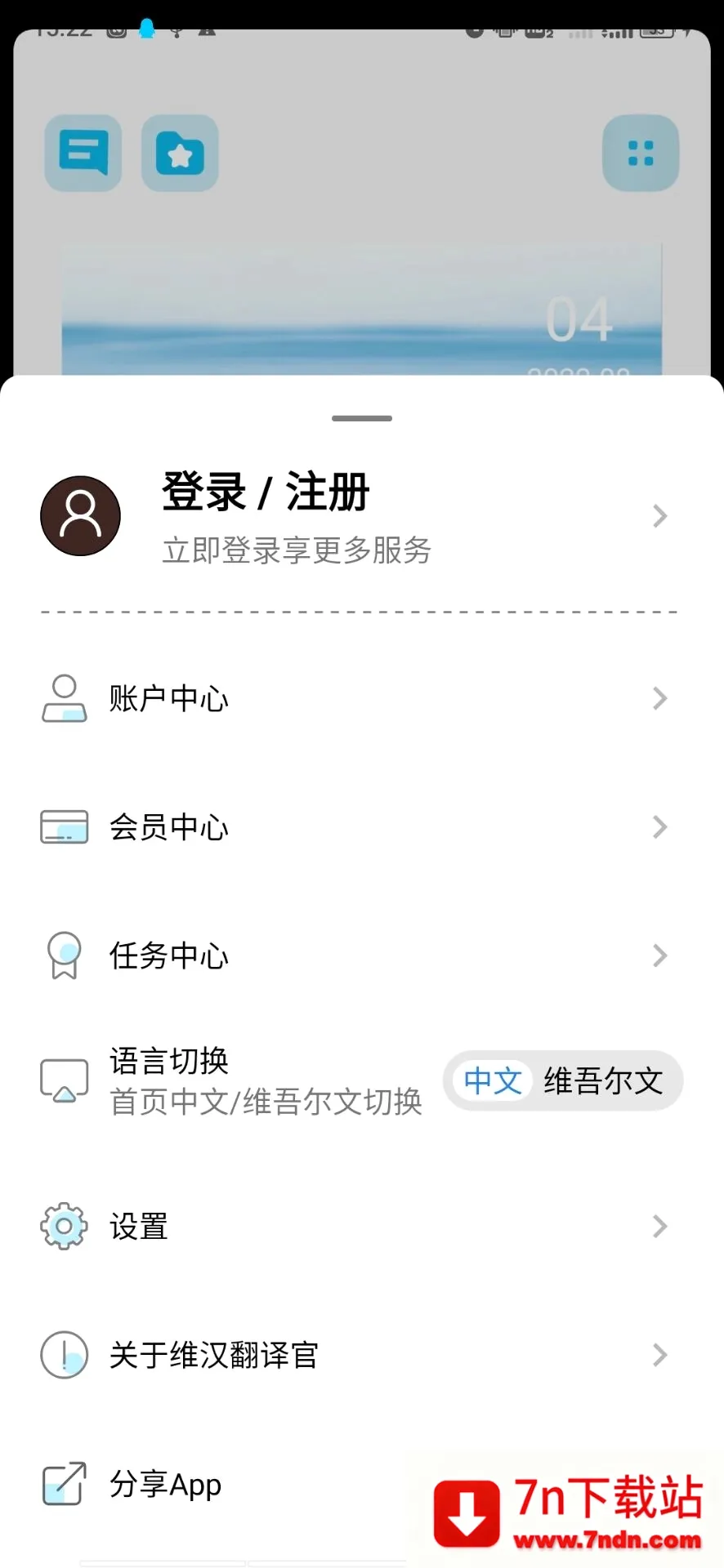The image size is (724, 1568).
Task: Tap the bottom sheet drag handle
Action: tap(362, 418)
